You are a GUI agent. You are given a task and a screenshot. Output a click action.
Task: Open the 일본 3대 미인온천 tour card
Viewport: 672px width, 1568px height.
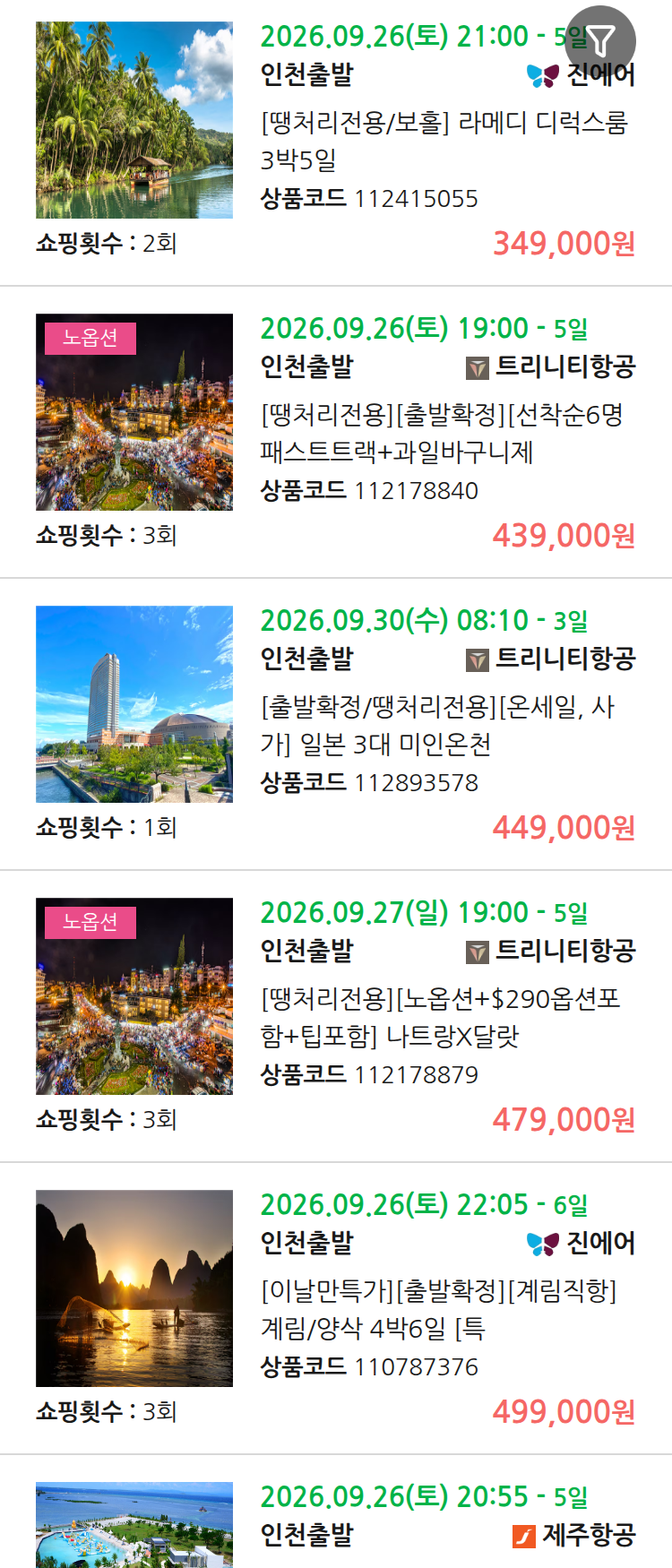point(336,724)
